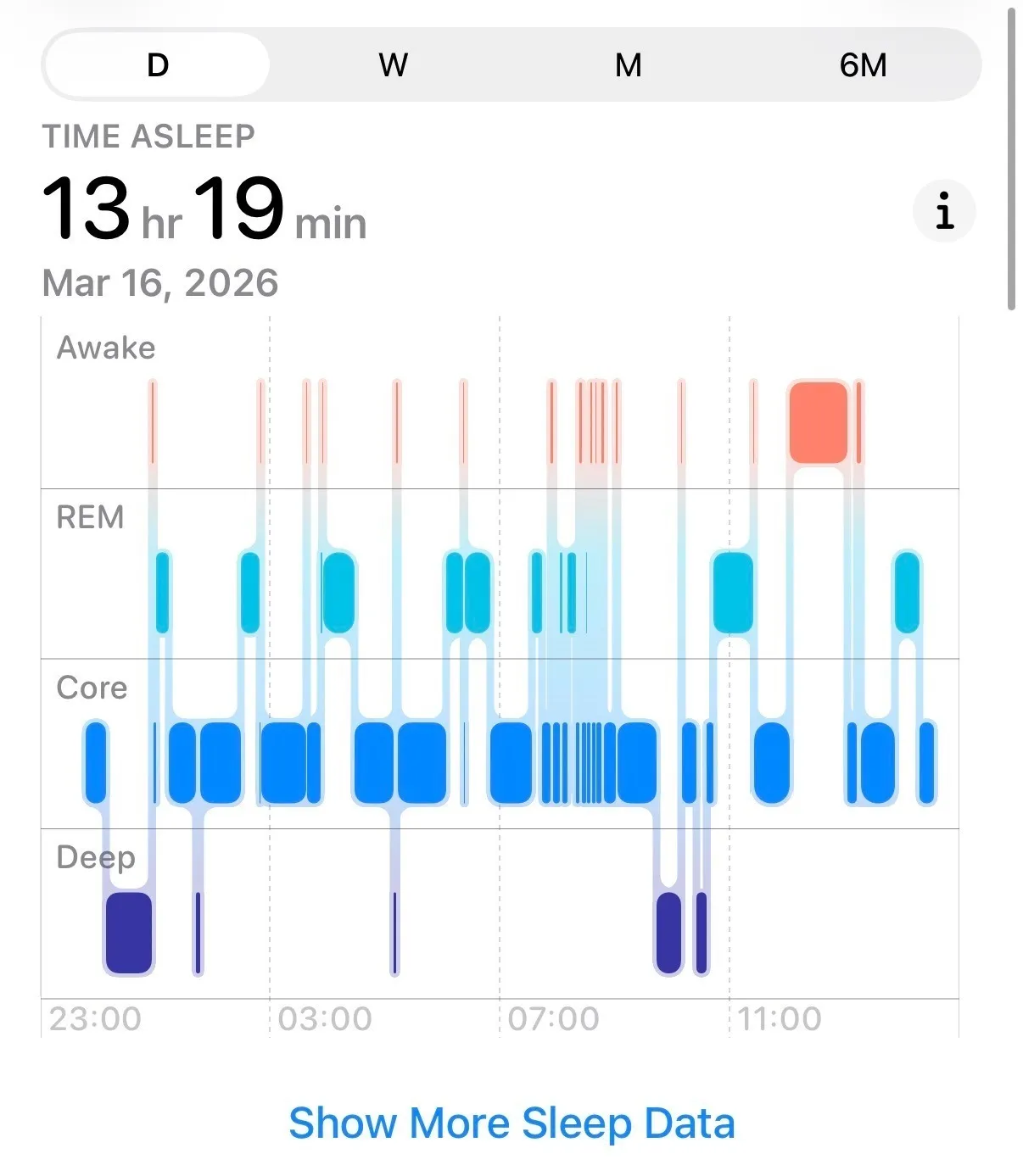Activate the currently selected D segment control
The height and width of the screenshot is (1176, 1023).
(158, 64)
